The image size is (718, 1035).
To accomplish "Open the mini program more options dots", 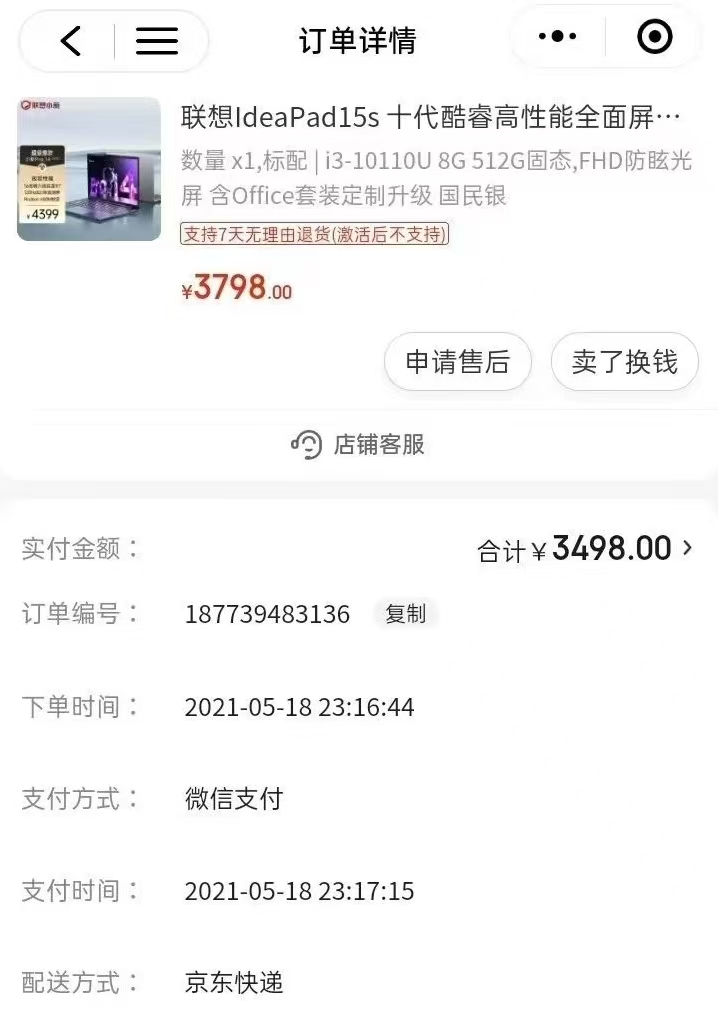I will [x=557, y=37].
